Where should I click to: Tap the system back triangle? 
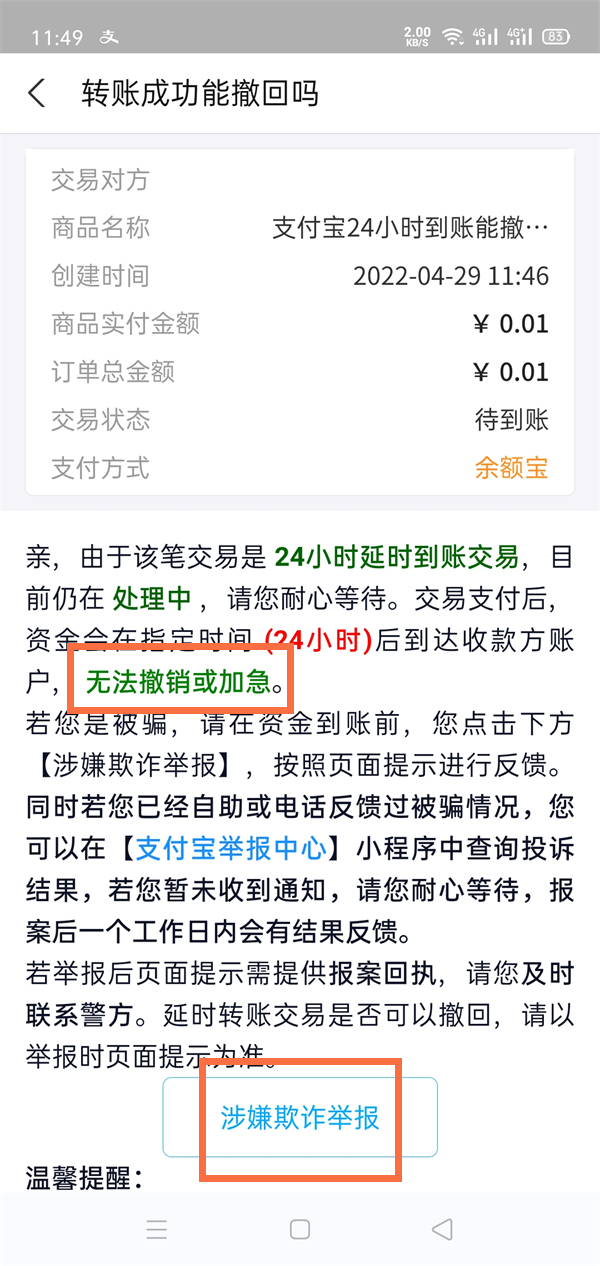click(442, 1229)
